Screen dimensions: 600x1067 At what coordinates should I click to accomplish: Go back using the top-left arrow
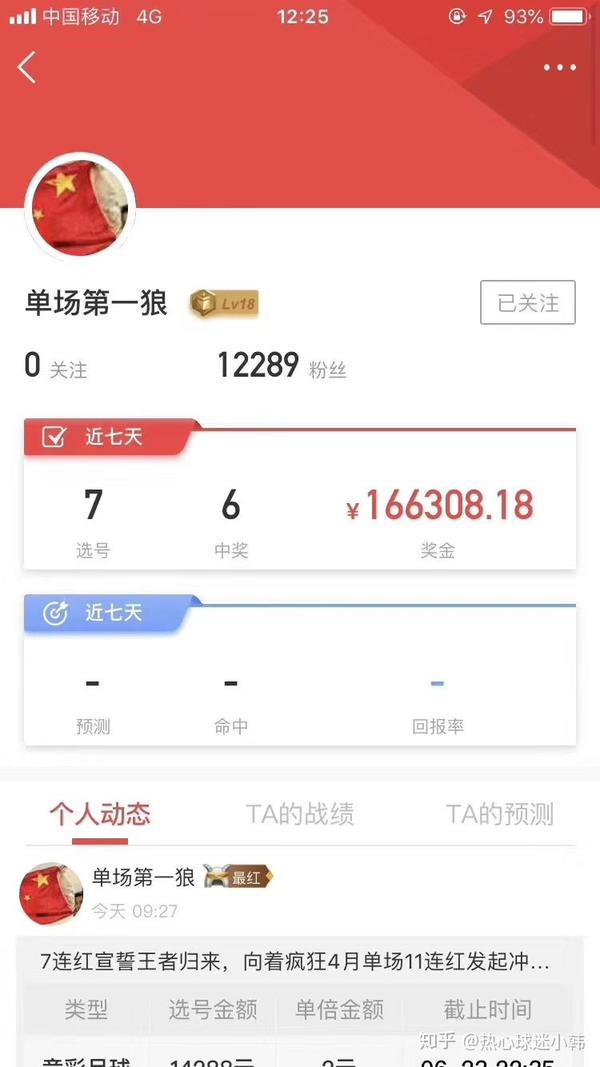point(27,67)
